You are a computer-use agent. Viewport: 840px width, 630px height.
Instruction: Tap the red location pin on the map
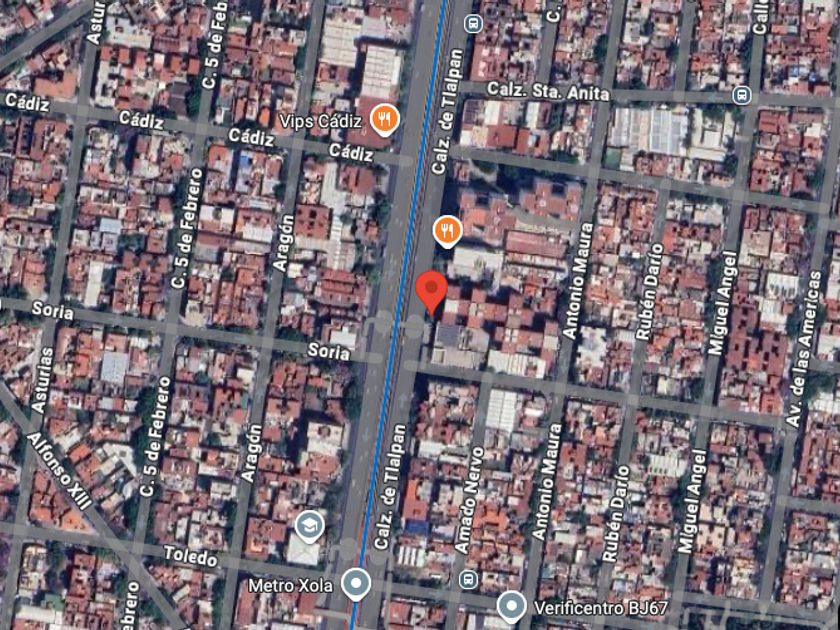point(431,293)
